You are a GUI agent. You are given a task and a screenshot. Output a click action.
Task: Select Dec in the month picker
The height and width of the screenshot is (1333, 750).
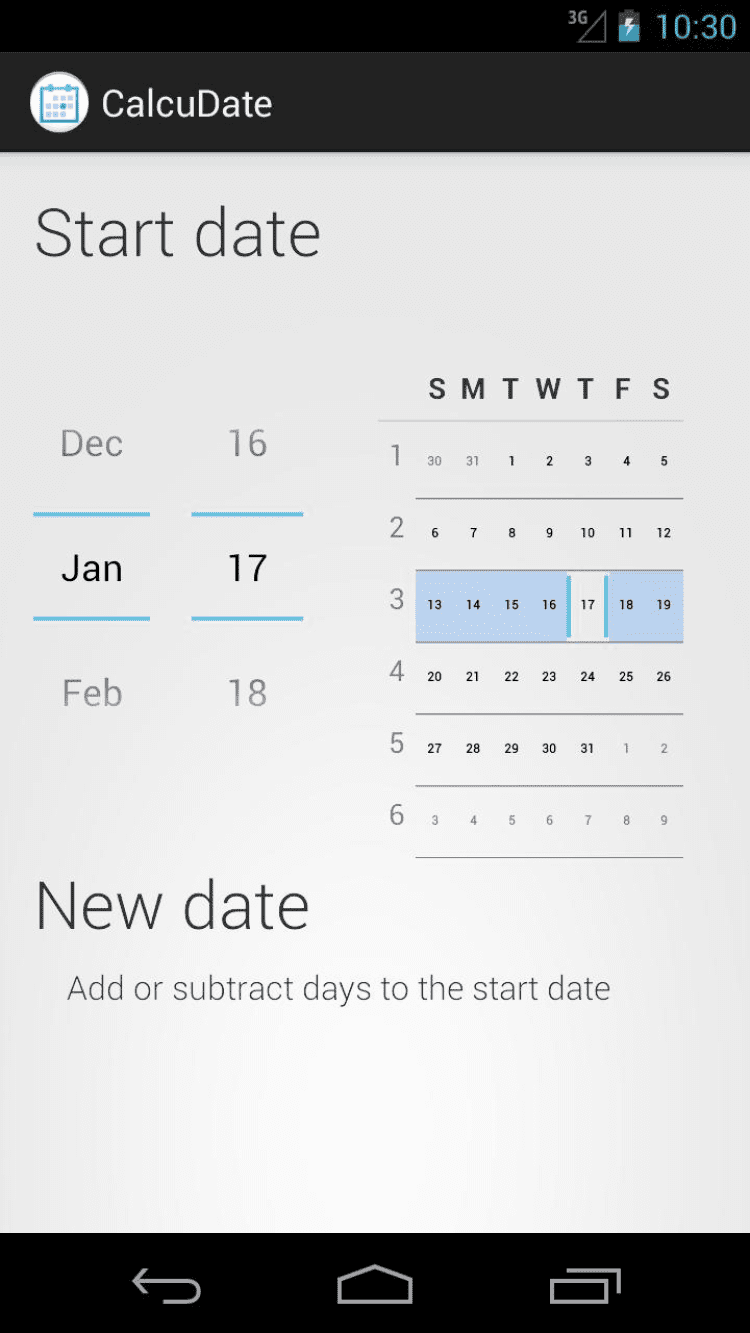point(91,443)
